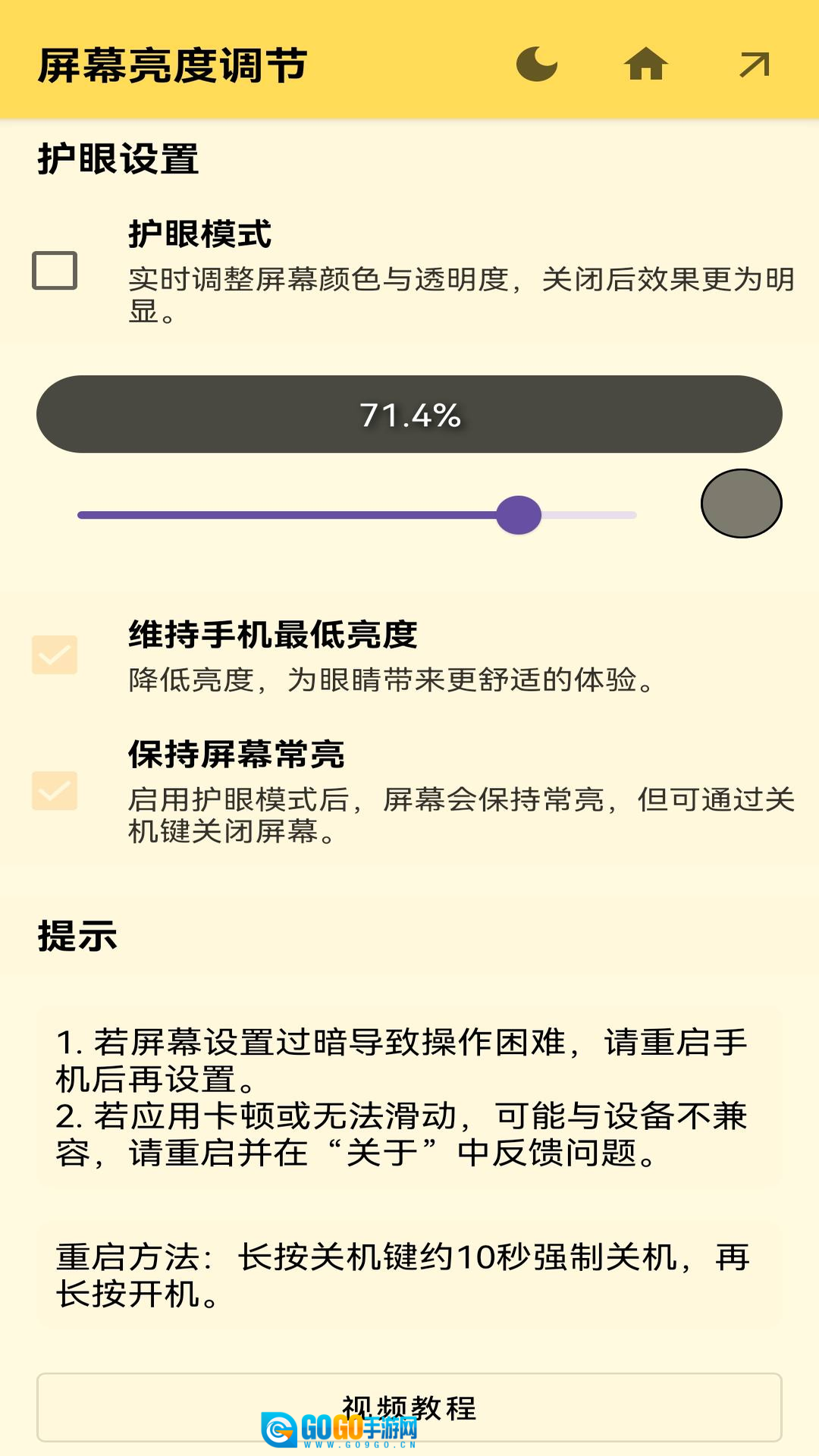Enable the 护眼模式 checkbox

[x=55, y=271]
